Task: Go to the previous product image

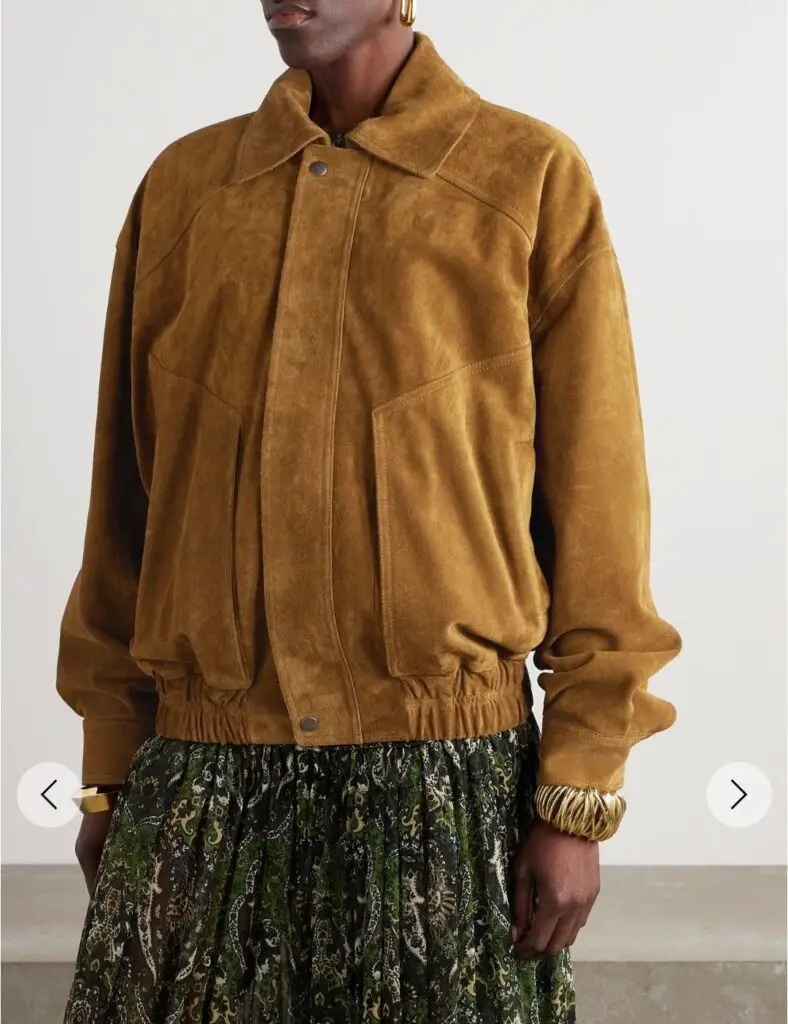Action: (48, 794)
